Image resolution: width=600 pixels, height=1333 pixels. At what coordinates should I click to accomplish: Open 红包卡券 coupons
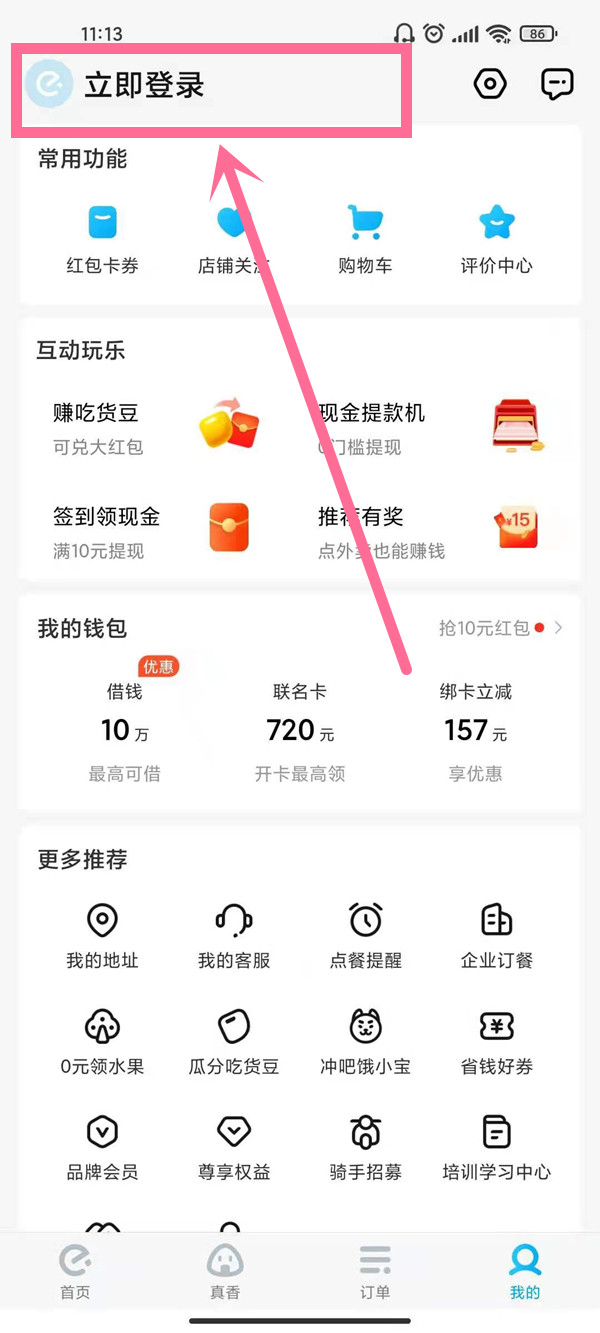tap(102, 239)
